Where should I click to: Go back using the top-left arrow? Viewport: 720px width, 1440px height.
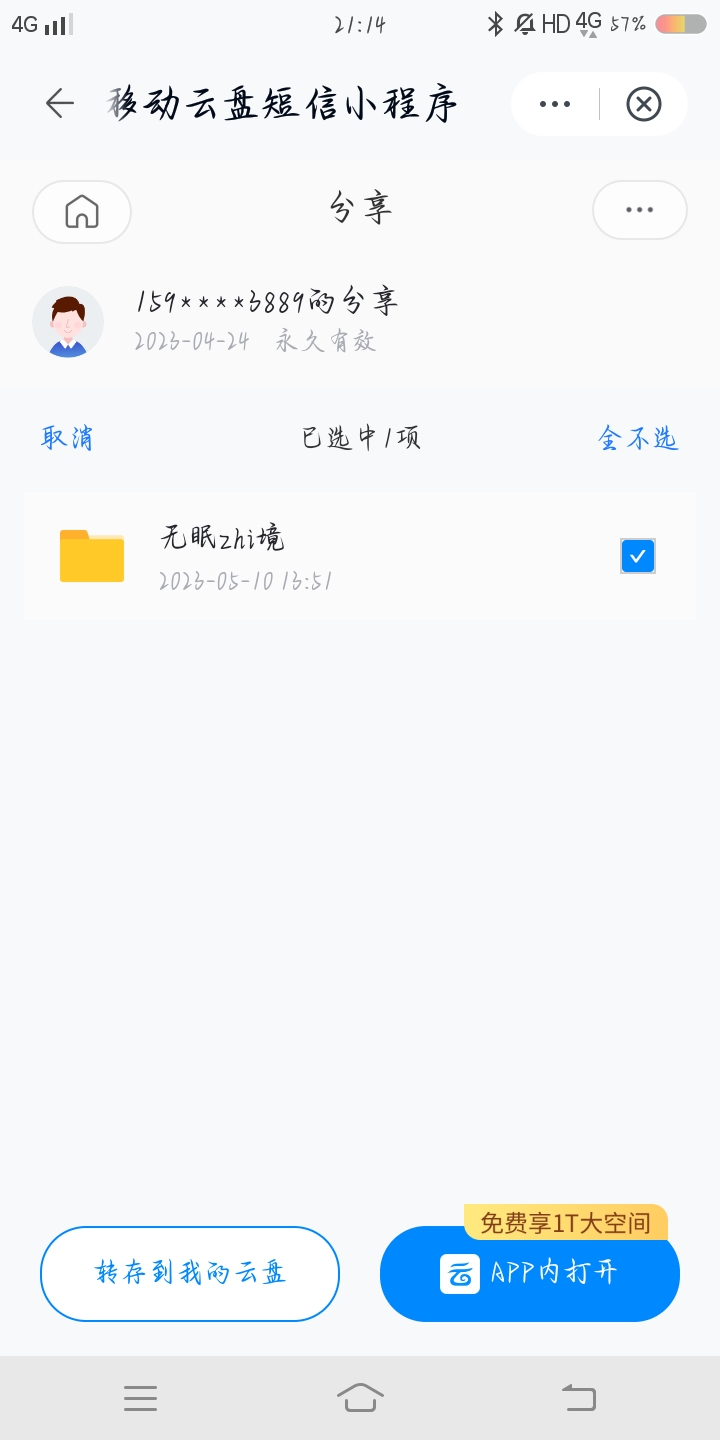click(60, 103)
